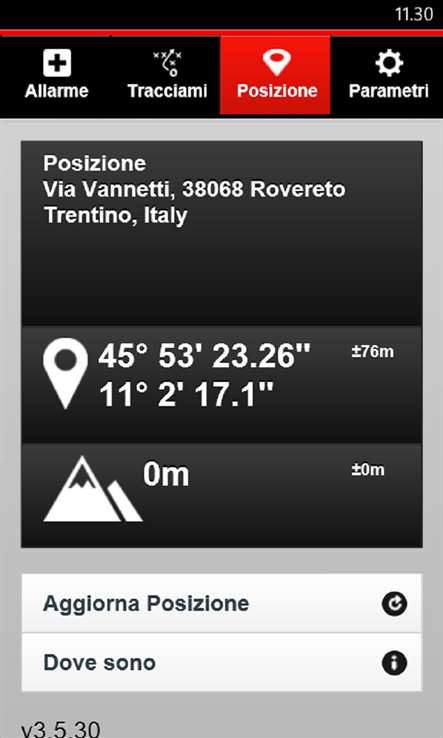Screen dimensions: 443x738
Task: Go to the Parametri settings tab
Action: tap(387, 75)
